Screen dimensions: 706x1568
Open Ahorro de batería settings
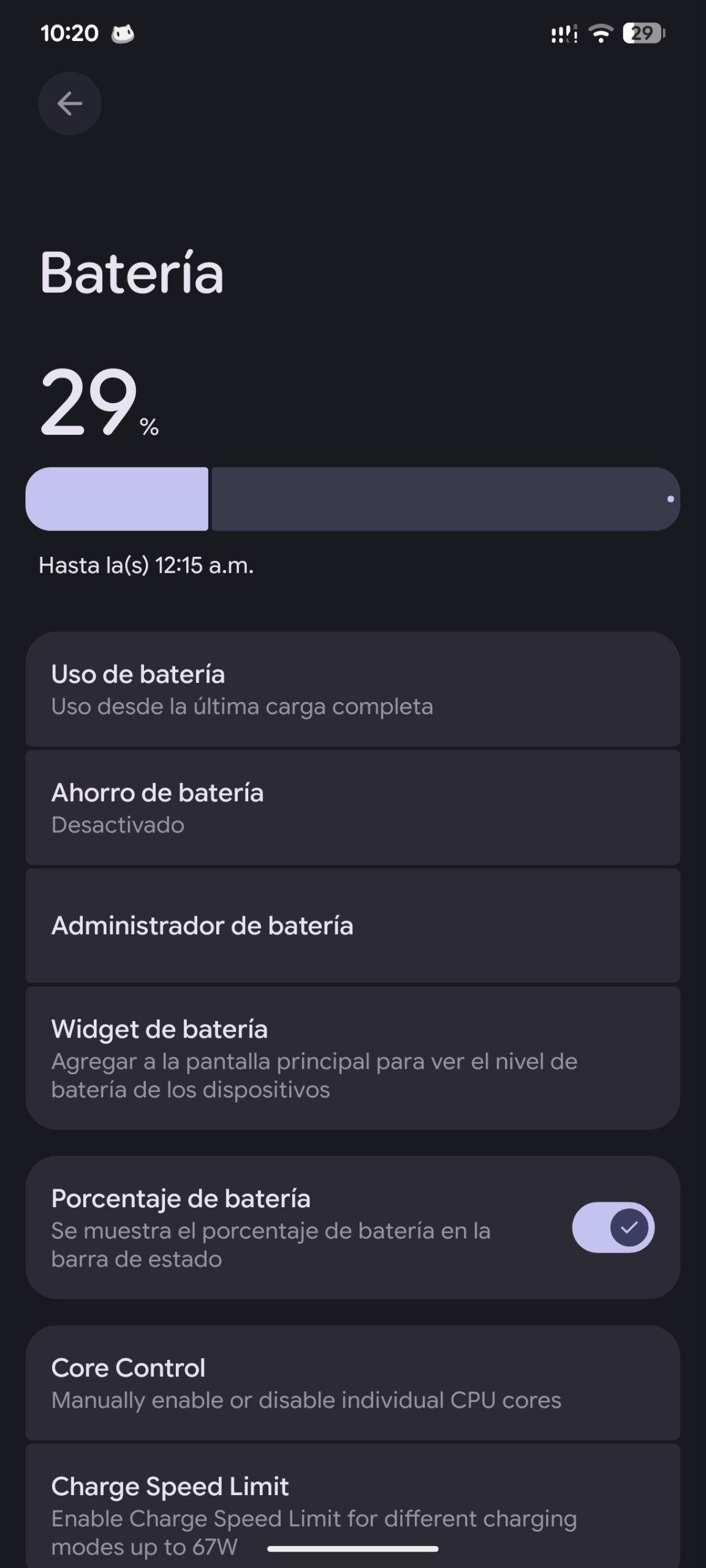pyautogui.click(x=352, y=807)
